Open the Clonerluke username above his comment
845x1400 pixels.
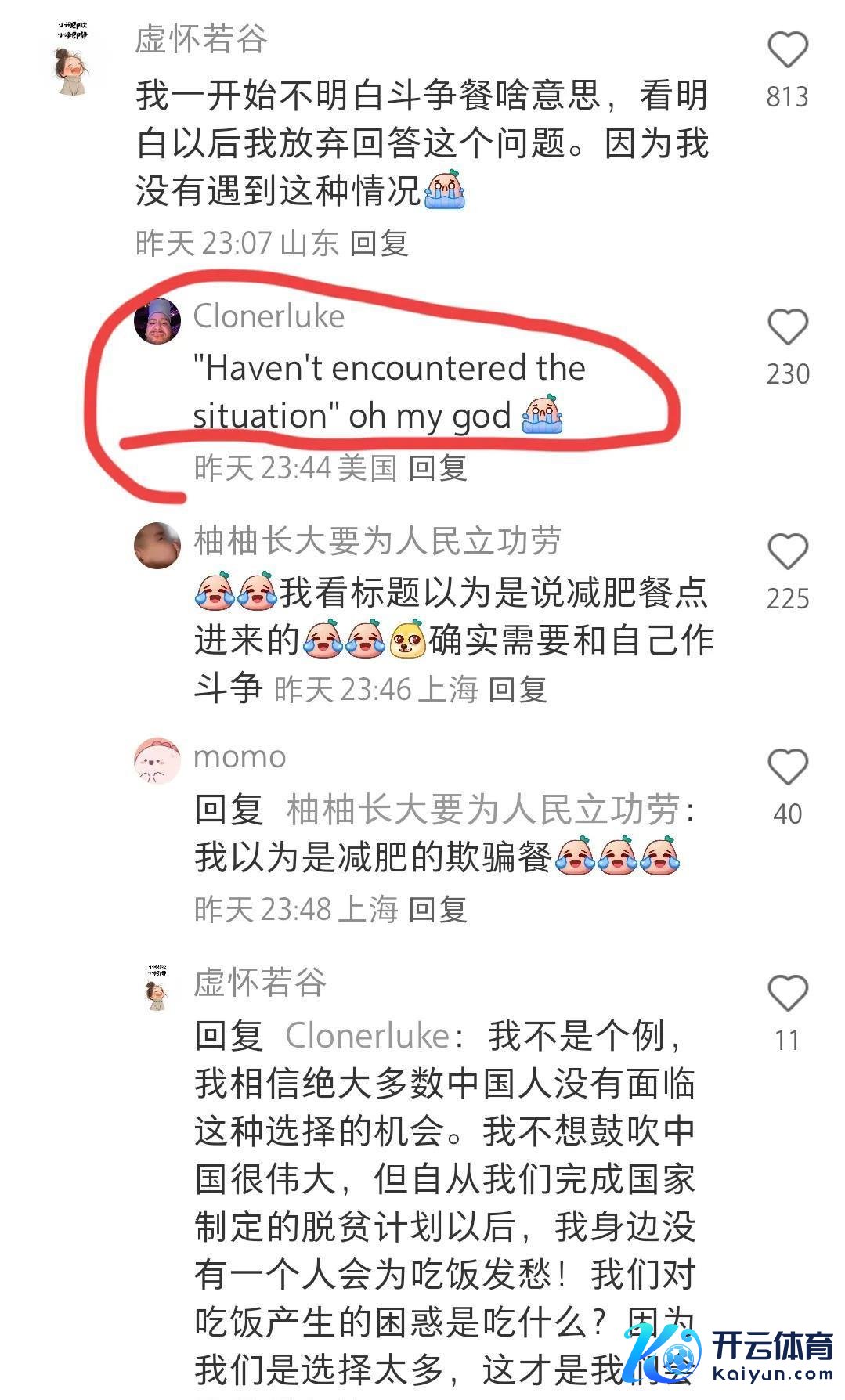(269, 316)
